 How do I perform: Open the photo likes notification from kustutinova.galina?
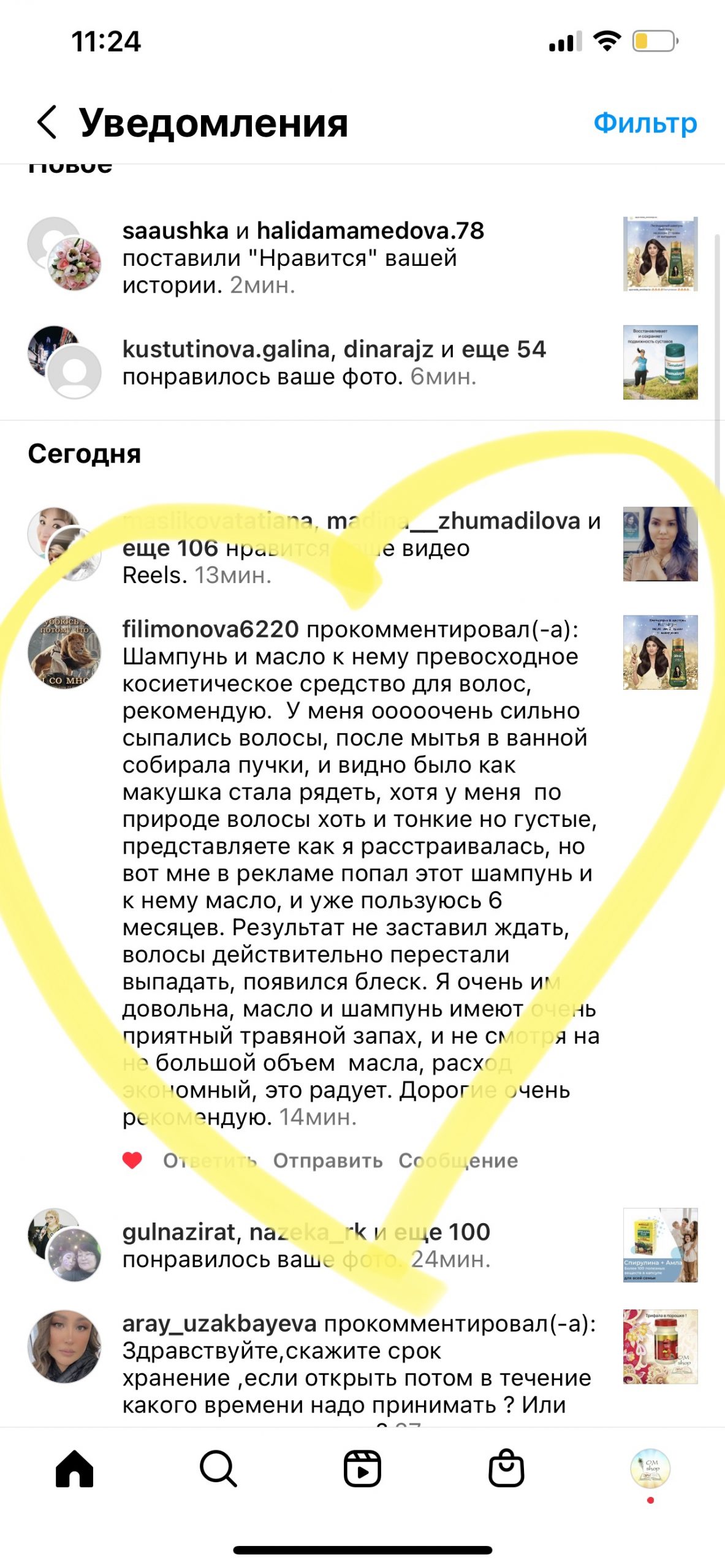point(333,363)
